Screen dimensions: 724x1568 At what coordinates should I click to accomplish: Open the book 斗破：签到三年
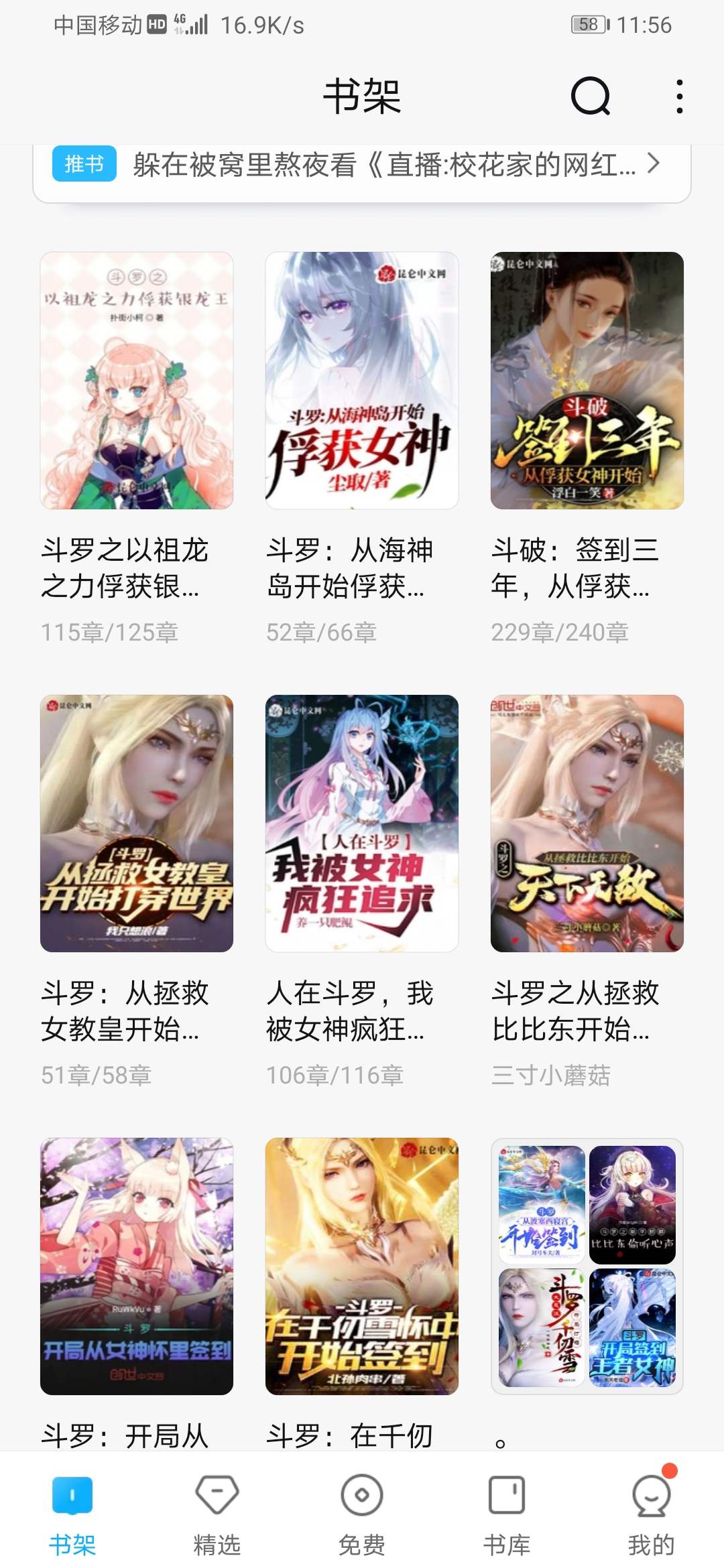click(x=587, y=381)
